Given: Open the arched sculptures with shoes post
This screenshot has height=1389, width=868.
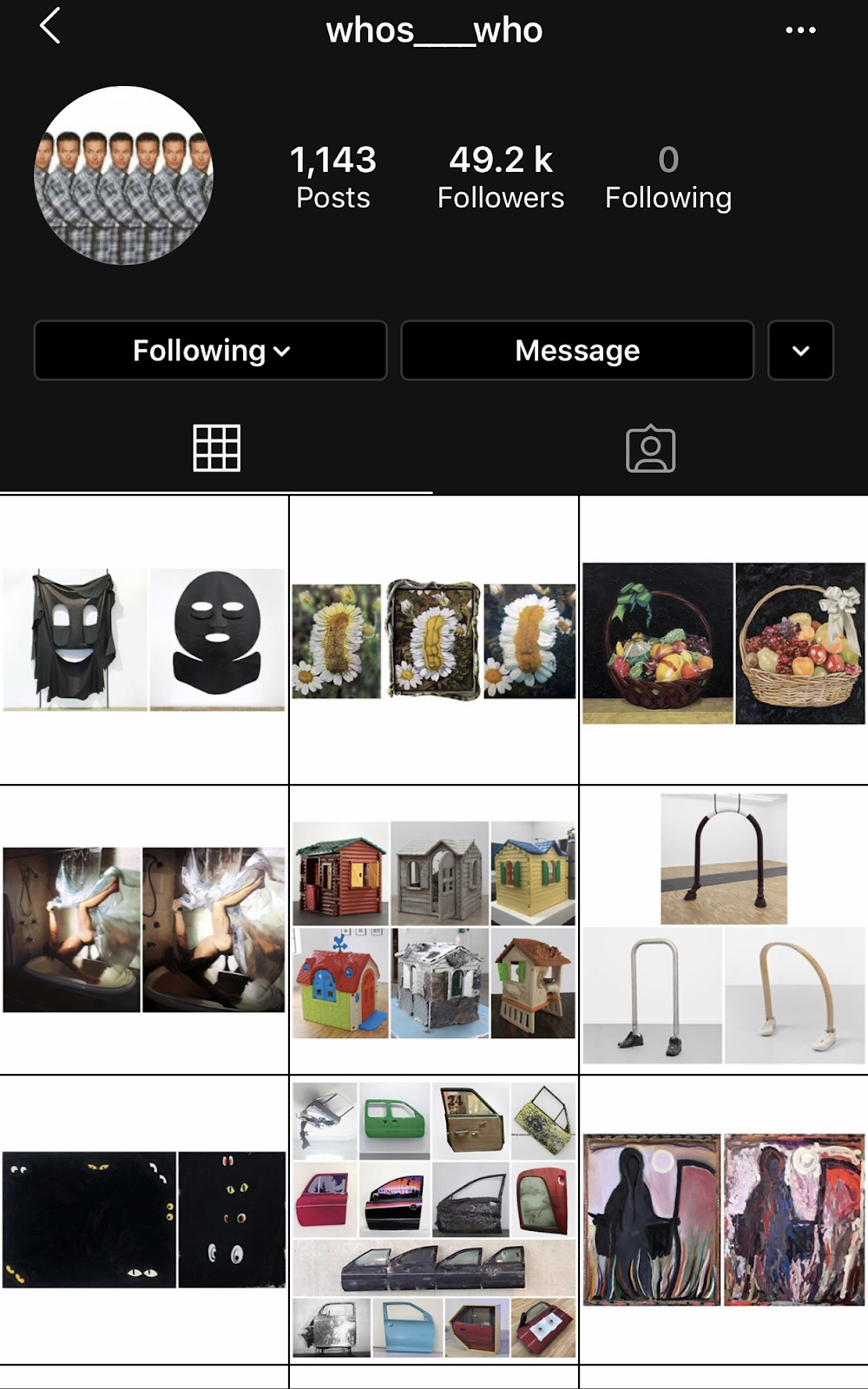Looking at the screenshot, I should point(724,930).
